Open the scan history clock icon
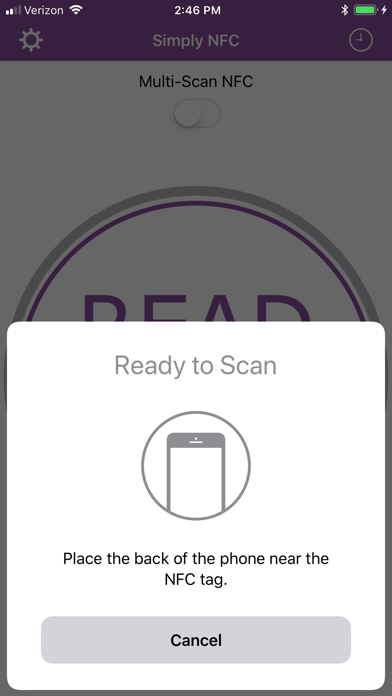The height and width of the screenshot is (696, 392). click(x=360, y=40)
